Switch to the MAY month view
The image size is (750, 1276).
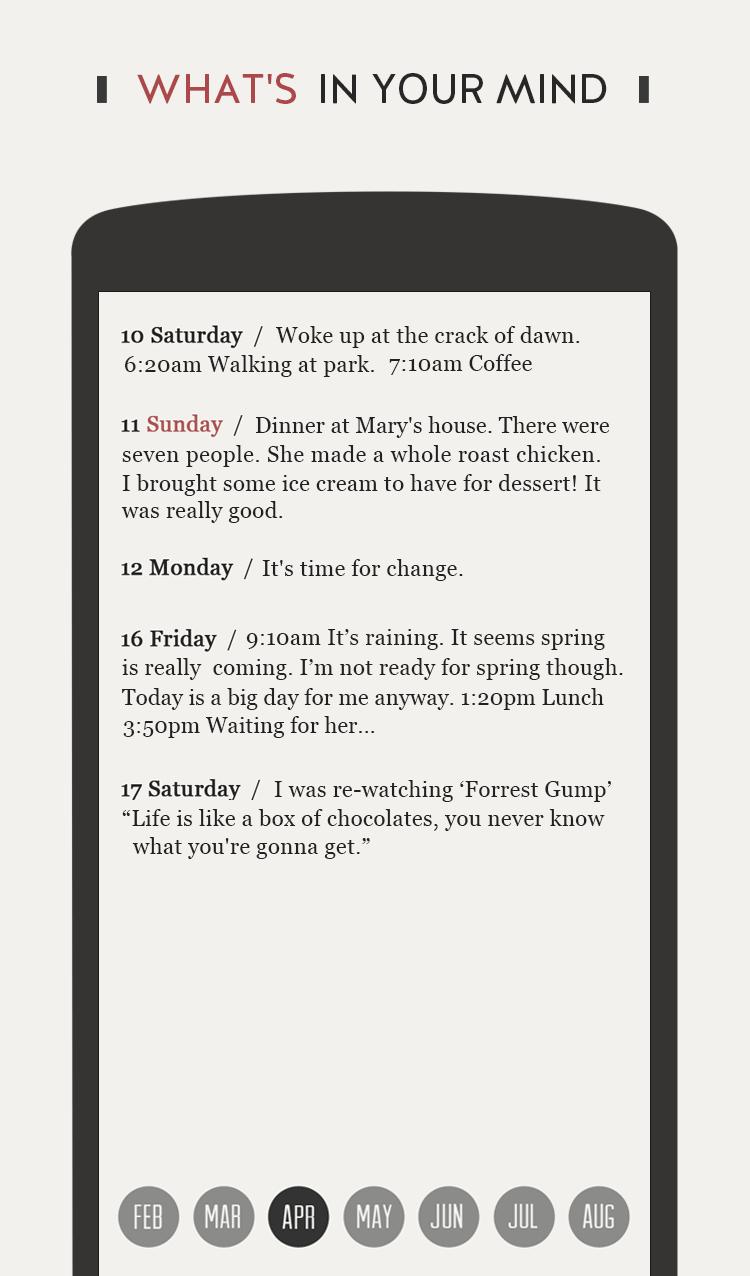click(x=373, y=1216)
